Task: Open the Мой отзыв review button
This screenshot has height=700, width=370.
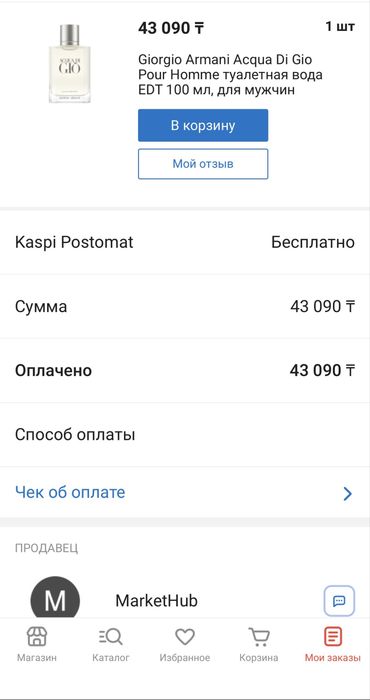Action: pos(203,164)
